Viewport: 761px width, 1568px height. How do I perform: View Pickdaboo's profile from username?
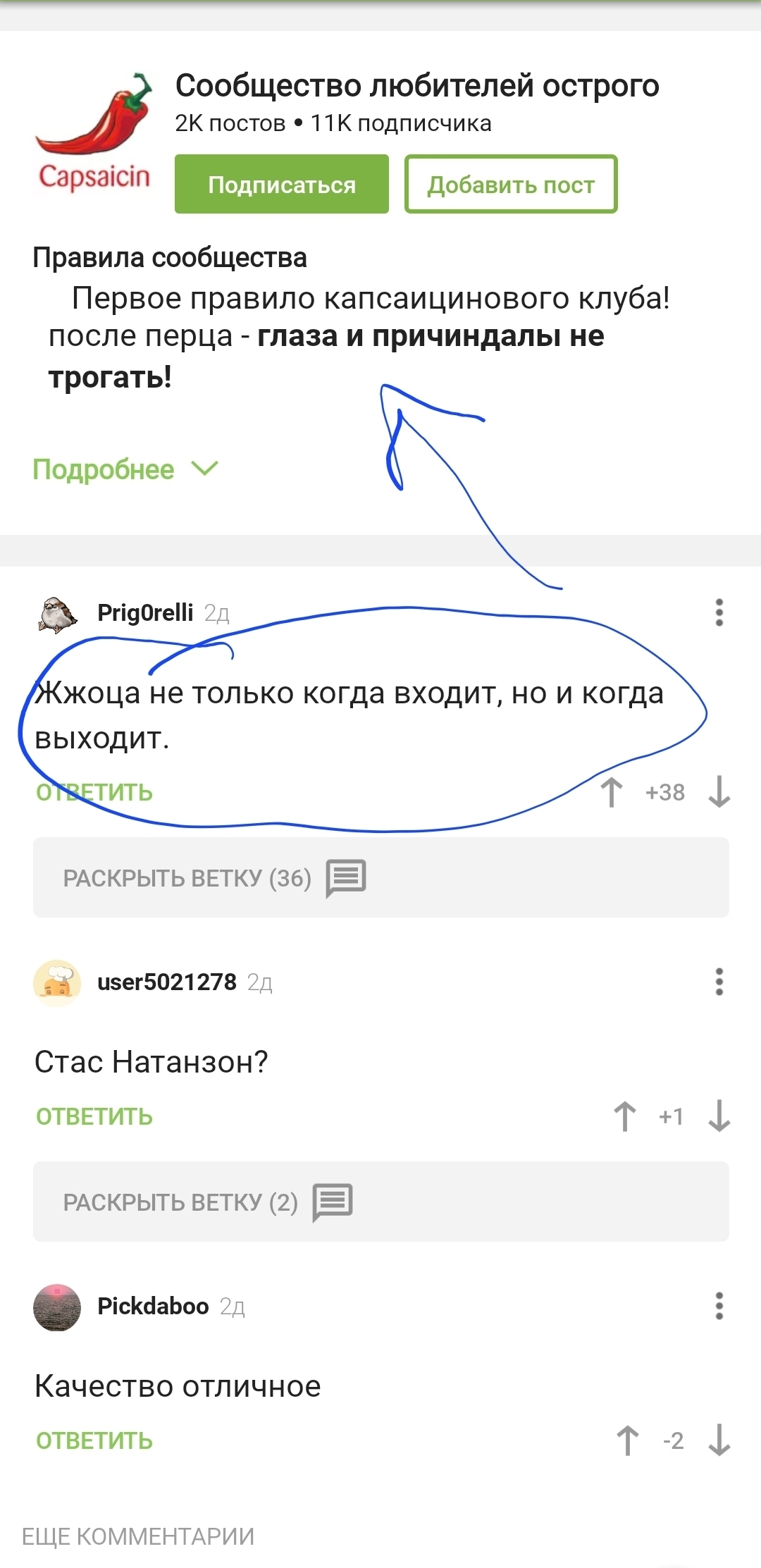[153, 1306]
